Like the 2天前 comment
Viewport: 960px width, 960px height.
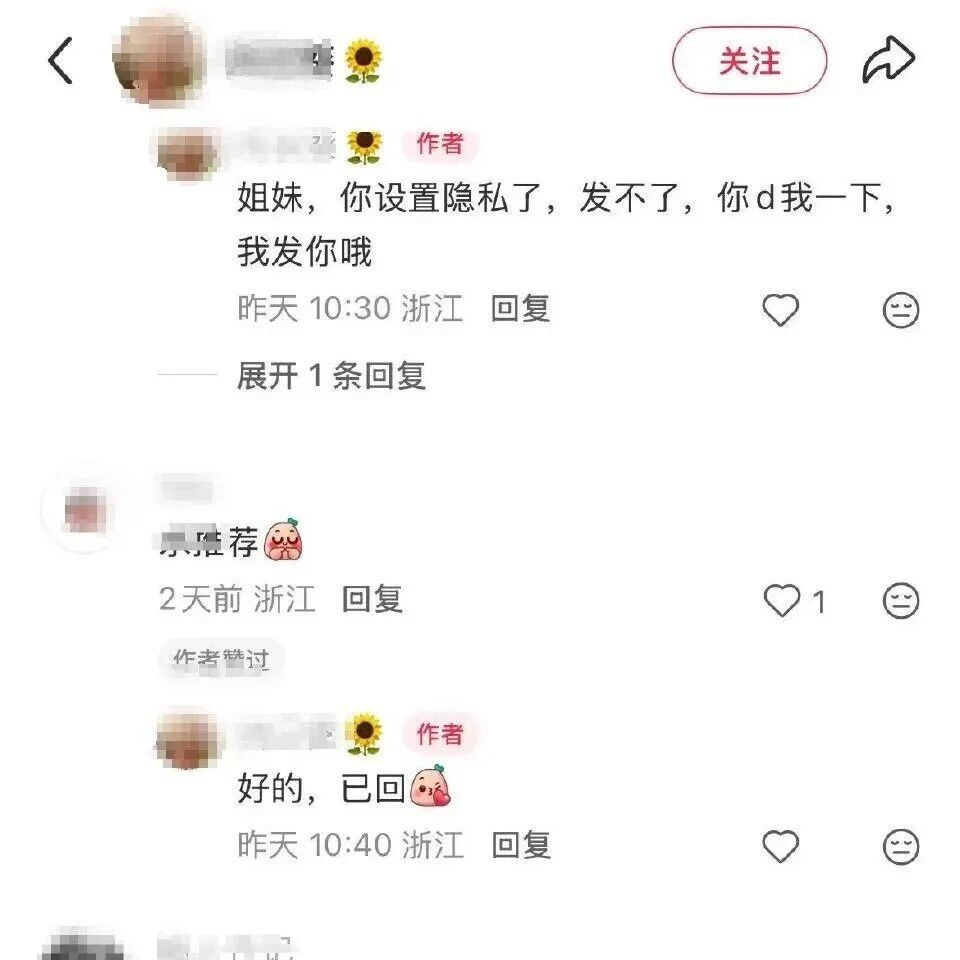(782, 600)
